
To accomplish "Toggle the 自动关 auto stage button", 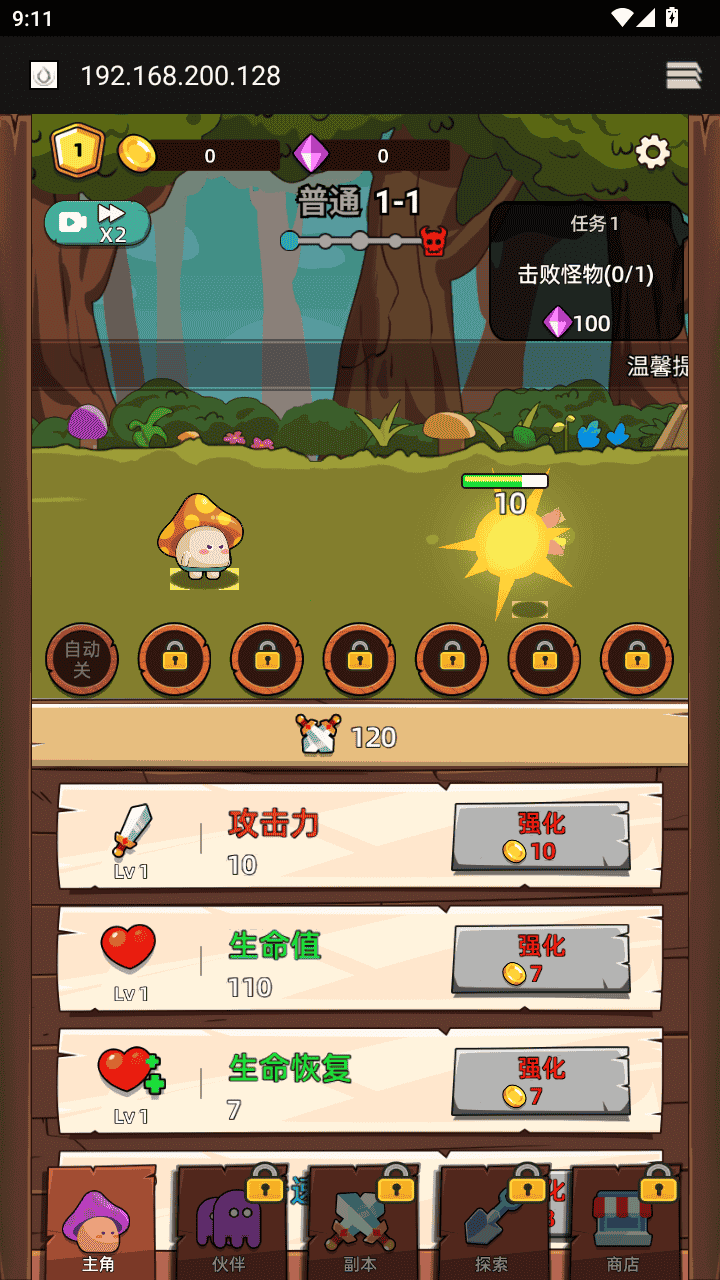I will pos(82,659).
